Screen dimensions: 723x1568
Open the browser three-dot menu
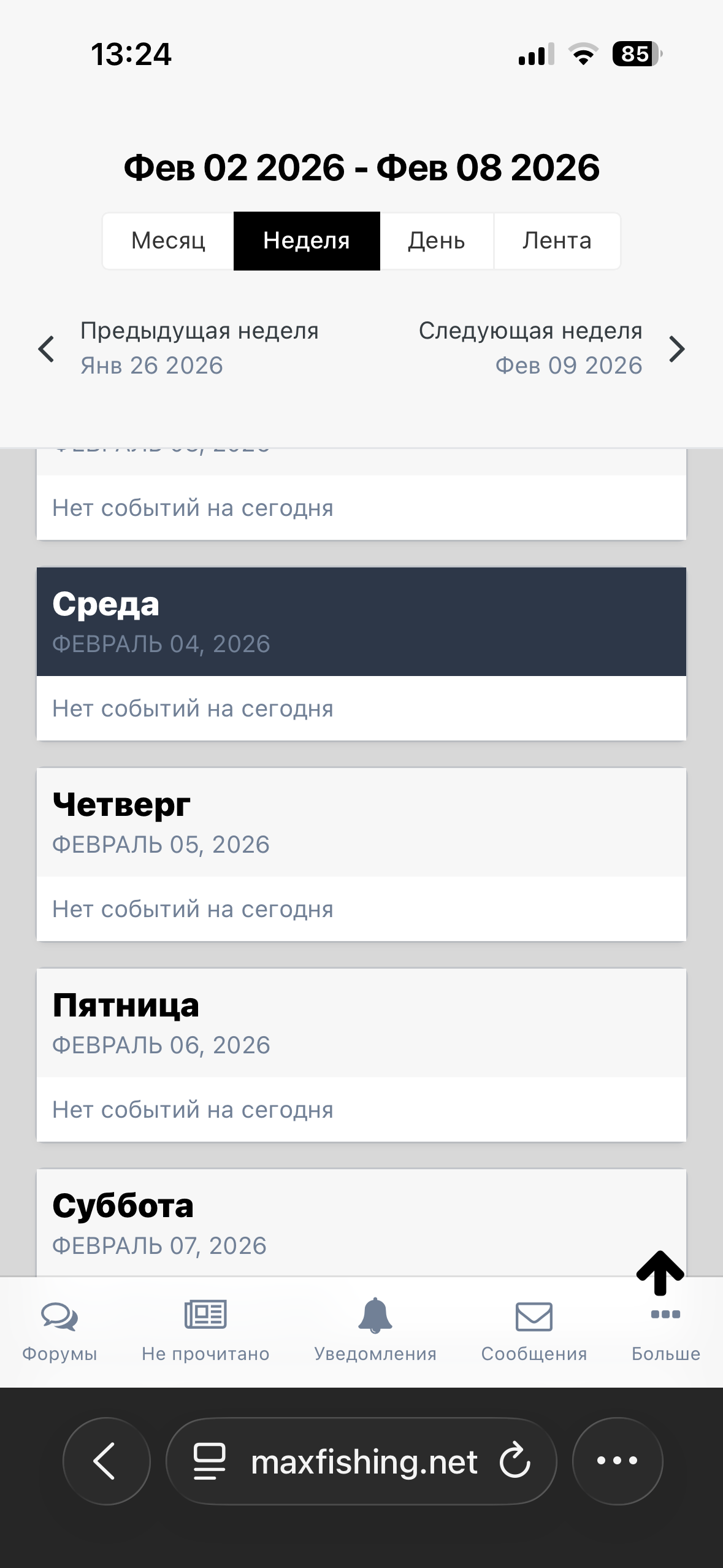[x=618, y=1461]
